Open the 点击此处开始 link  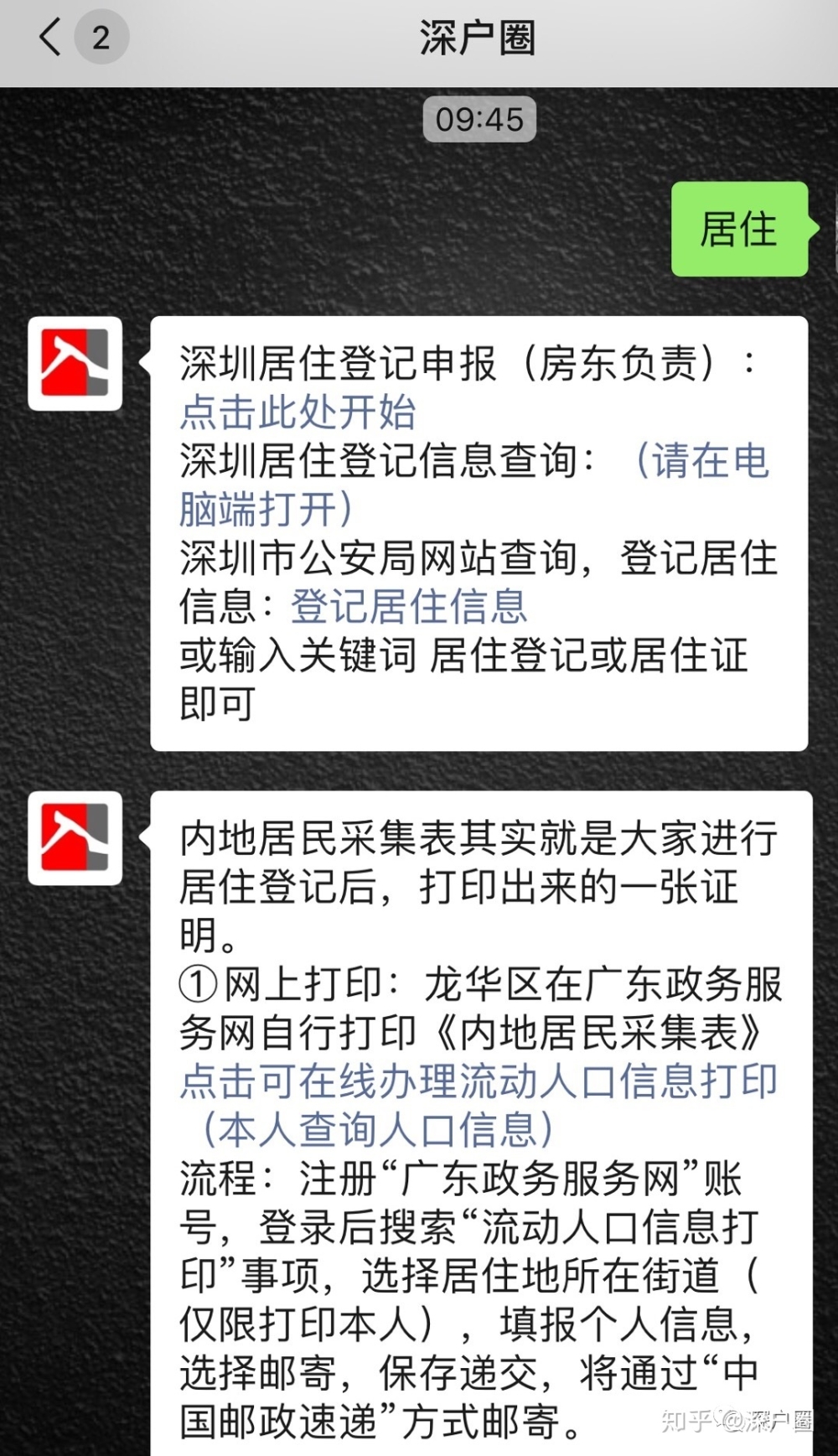(297, 412)
